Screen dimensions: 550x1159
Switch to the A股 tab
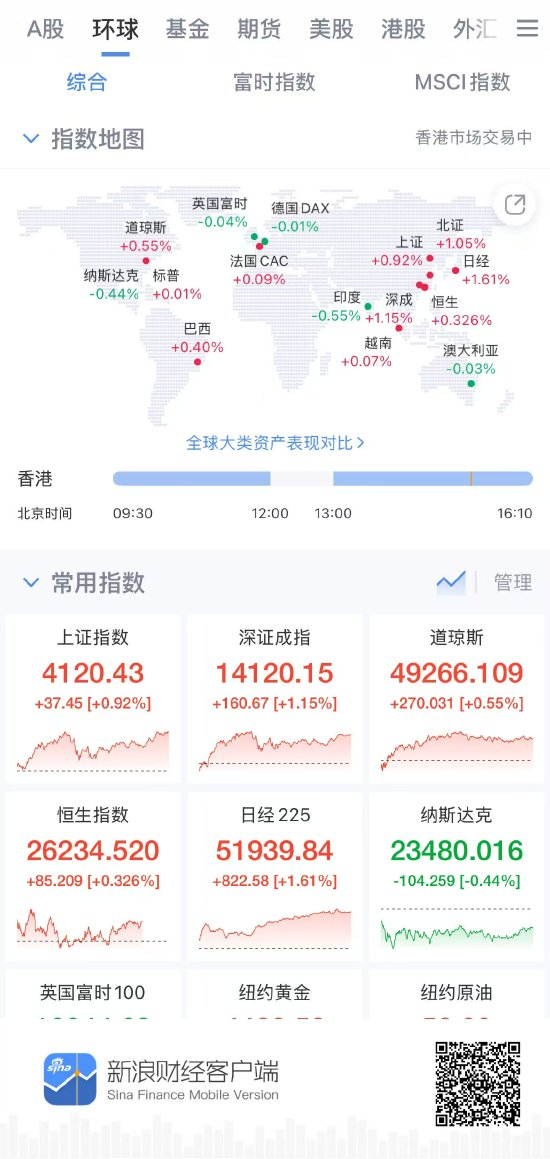click(x=46, y=30)
